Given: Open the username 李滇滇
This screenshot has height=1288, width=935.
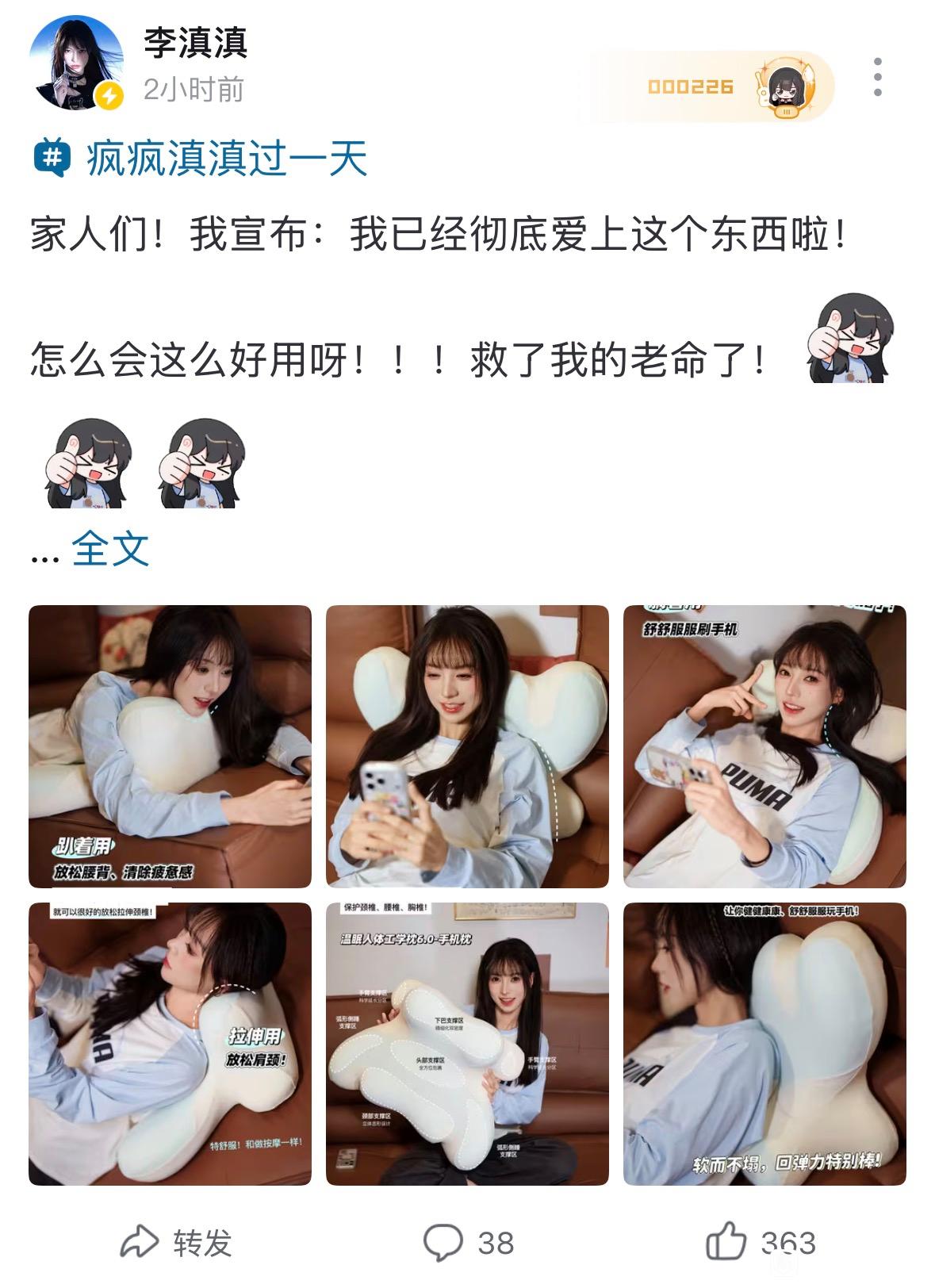Looking at the screenshot, I should pos(195,43).
